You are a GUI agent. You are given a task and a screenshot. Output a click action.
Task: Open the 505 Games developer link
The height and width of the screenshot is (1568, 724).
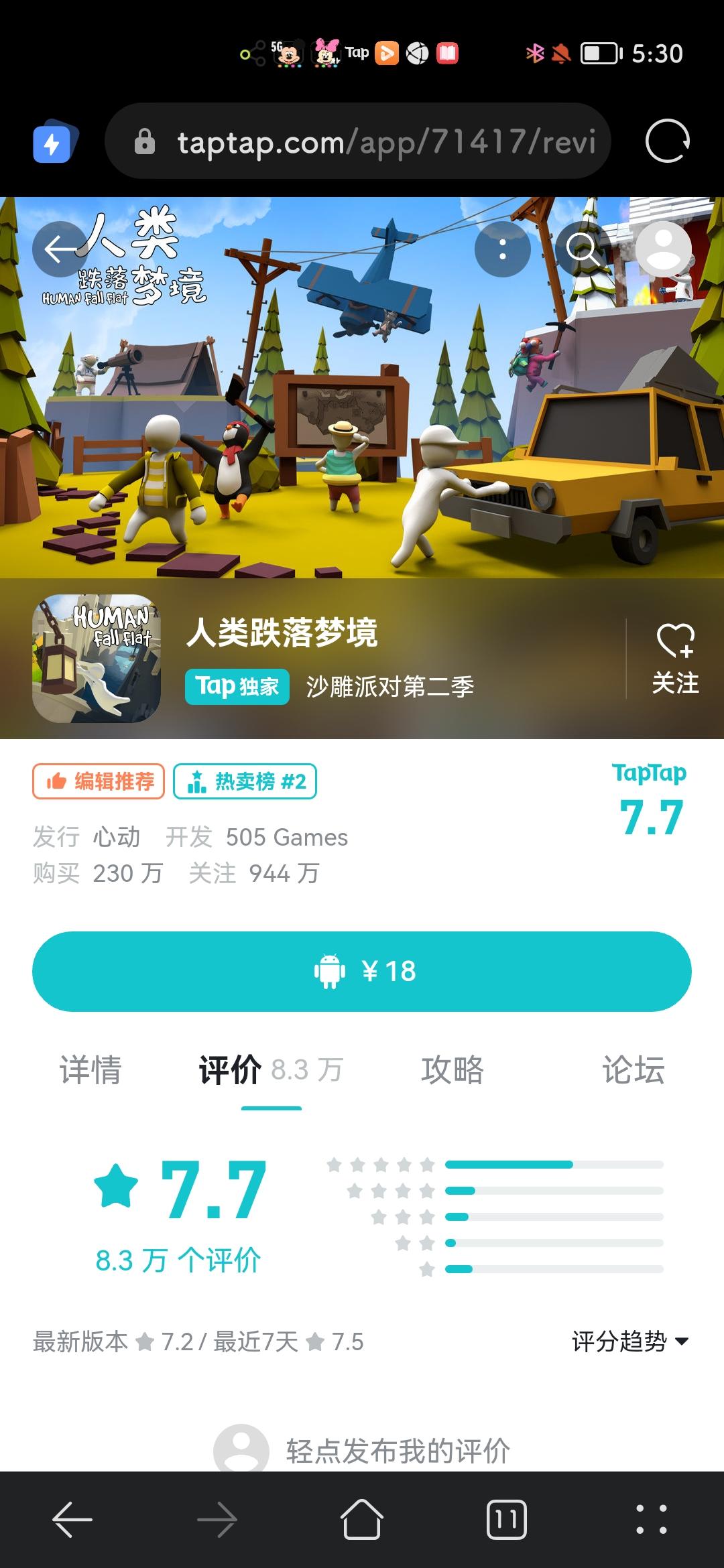pyautogui.click(x=287, y=838)
